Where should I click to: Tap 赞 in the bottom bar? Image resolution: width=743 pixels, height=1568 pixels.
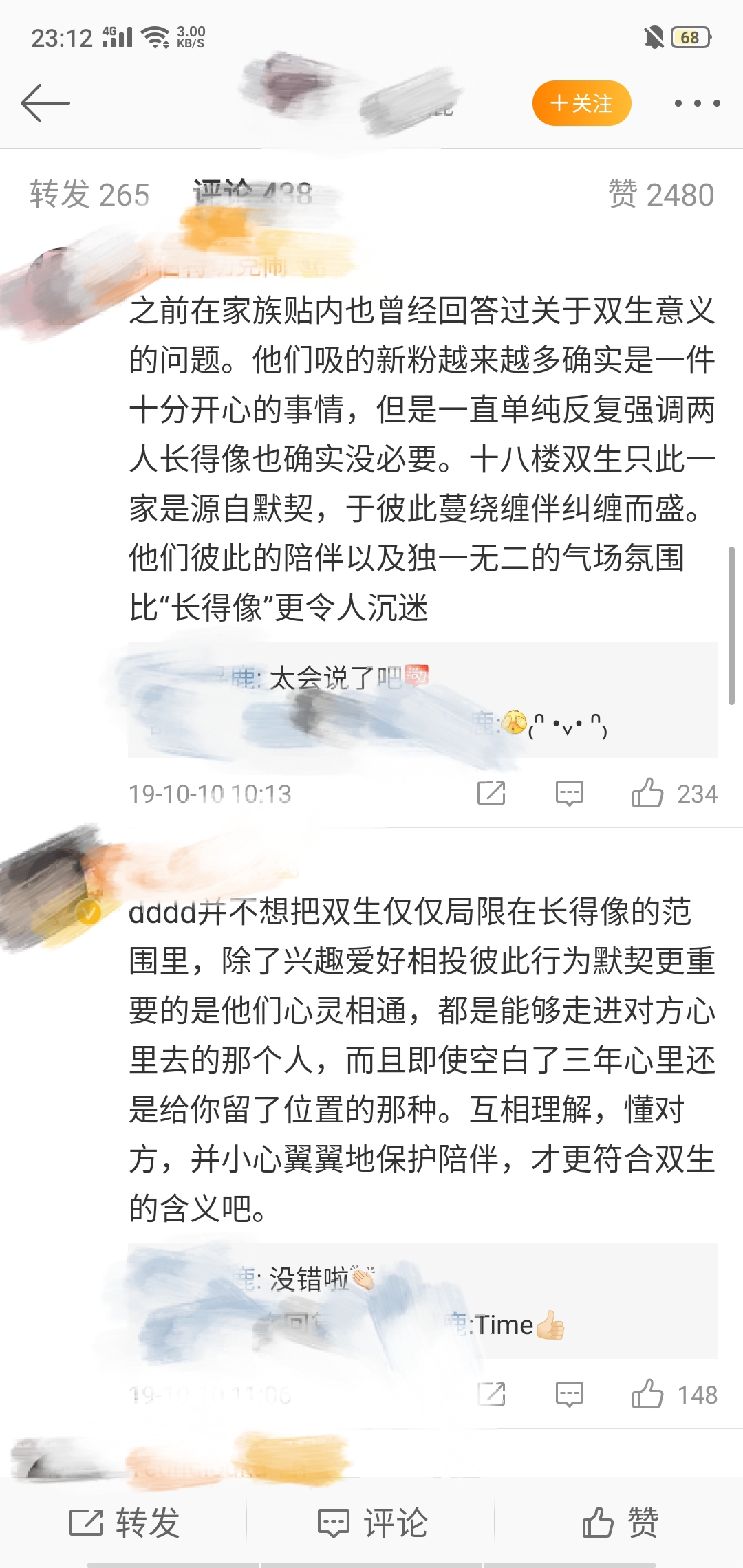(x=619, y=1523)
